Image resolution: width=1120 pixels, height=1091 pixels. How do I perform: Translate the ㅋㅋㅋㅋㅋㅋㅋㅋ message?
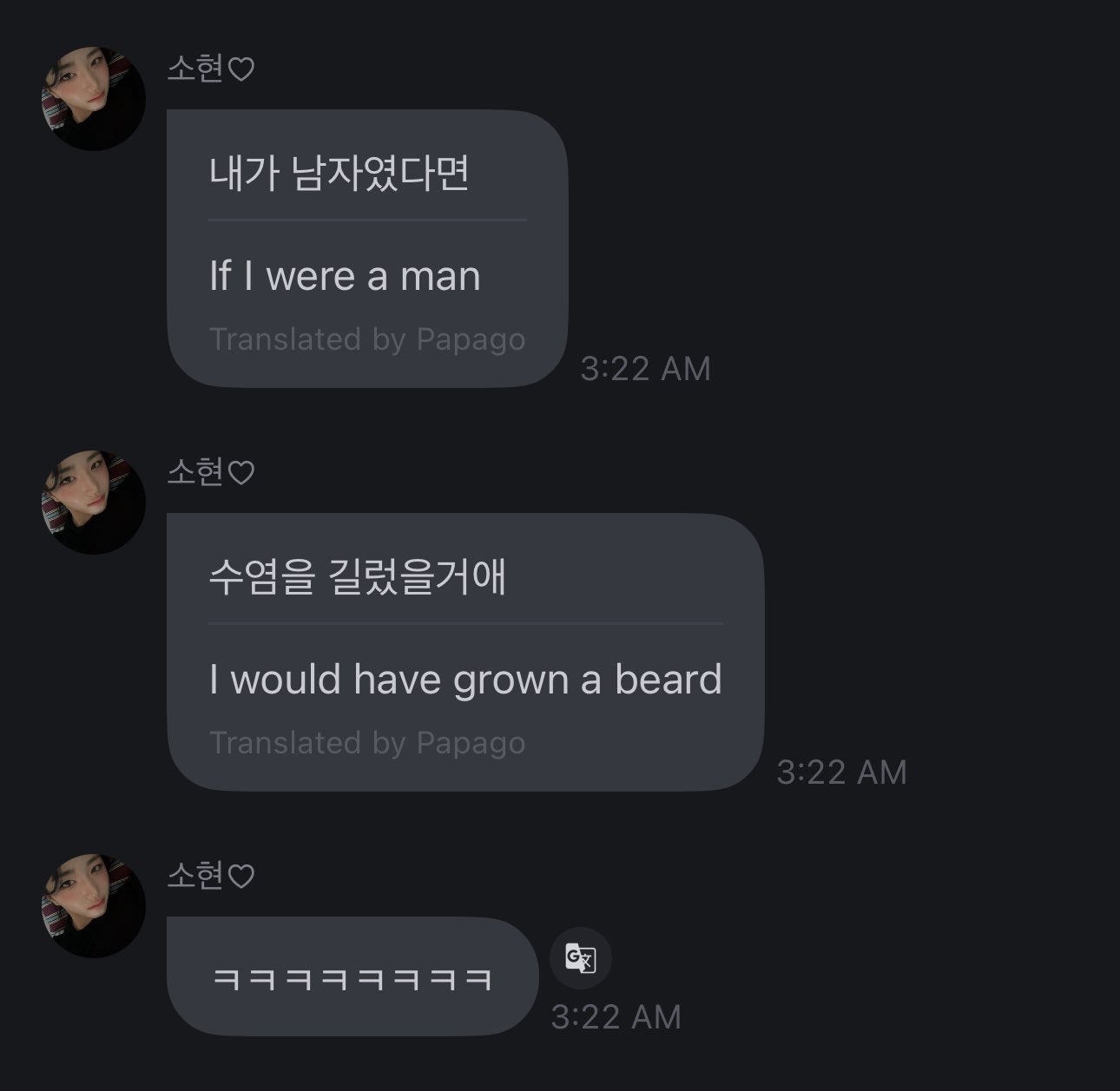(581, 958)
